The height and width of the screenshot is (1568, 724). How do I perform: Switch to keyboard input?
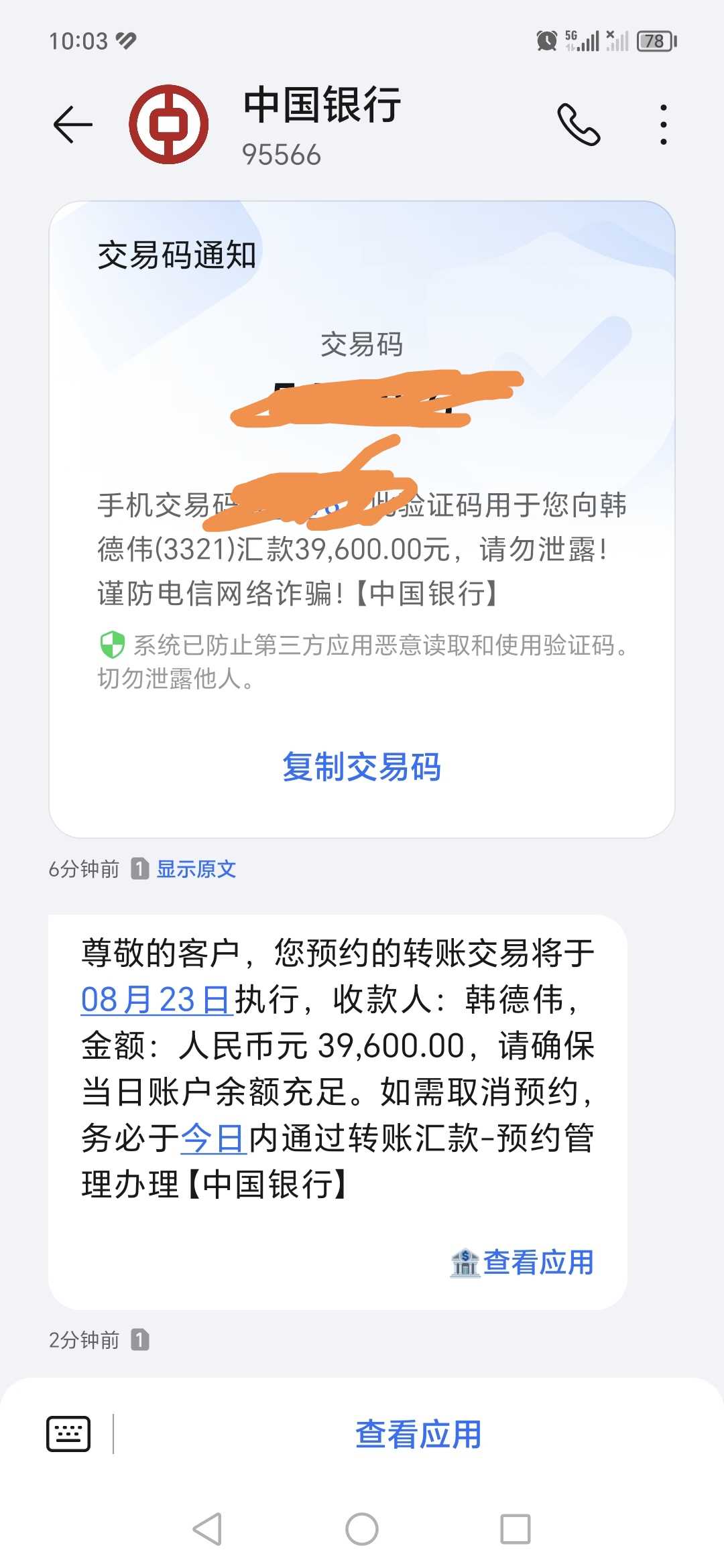[68, 1434]
